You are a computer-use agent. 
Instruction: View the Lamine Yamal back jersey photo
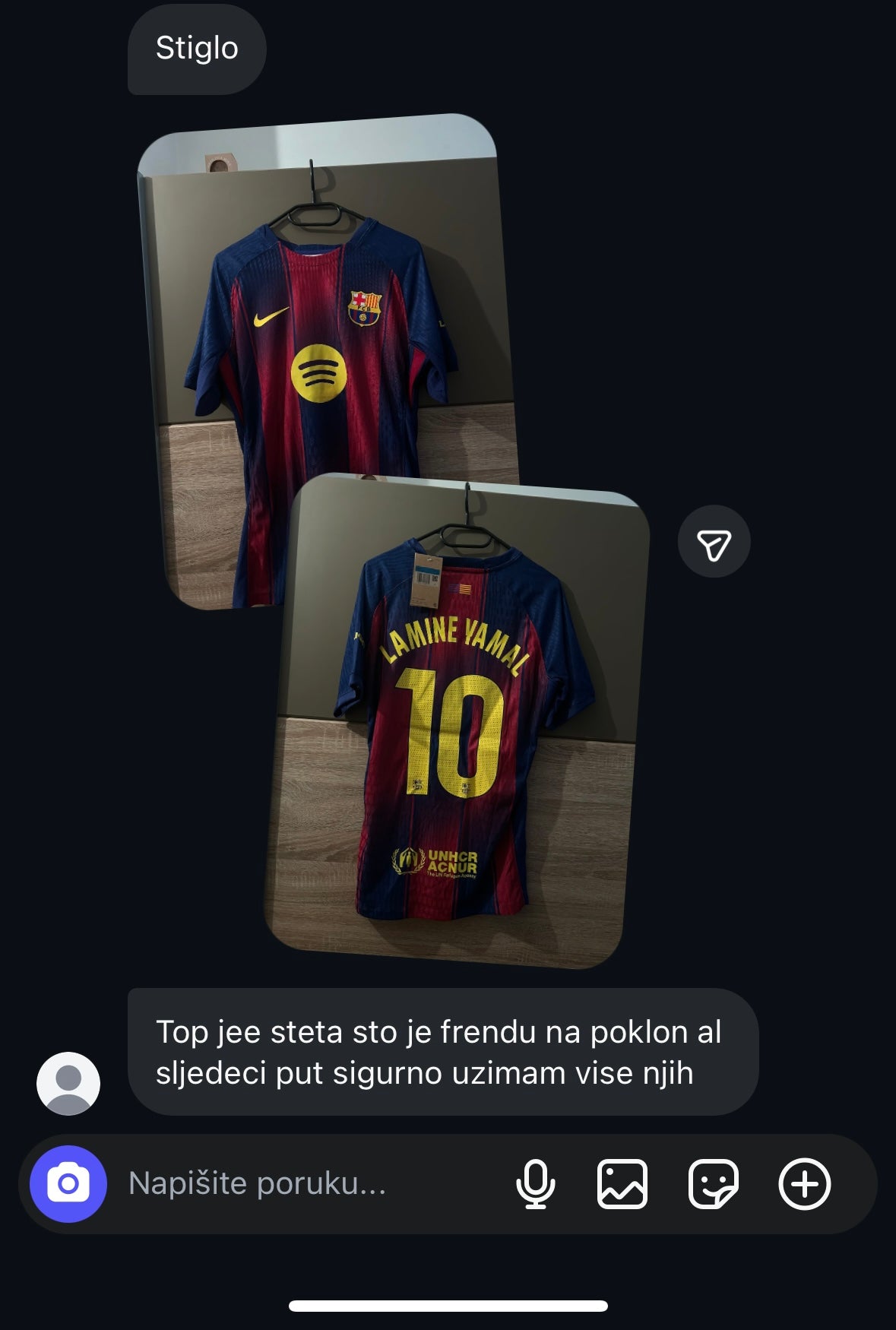pos(456,722)
